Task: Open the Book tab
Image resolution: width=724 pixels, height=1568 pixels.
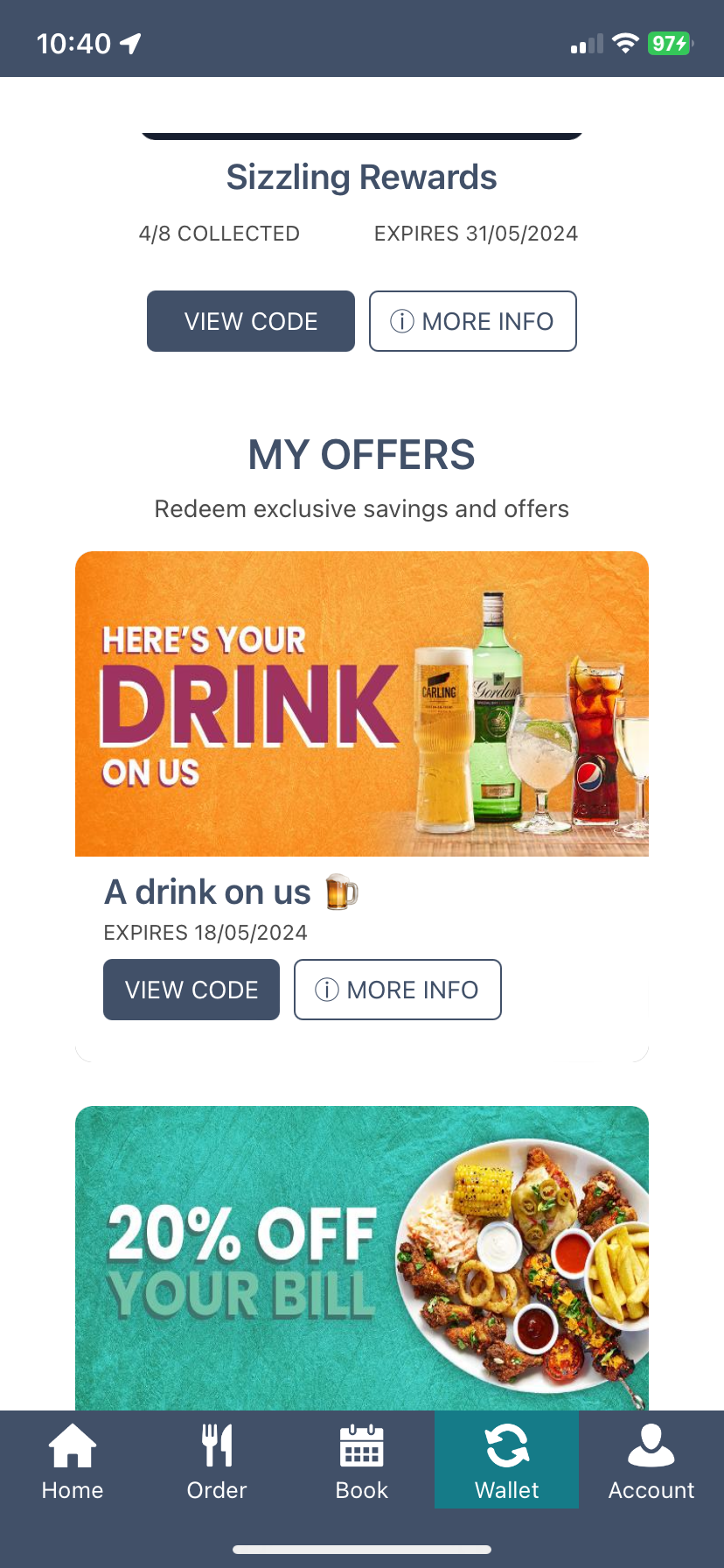Action: pos(362,1461)
